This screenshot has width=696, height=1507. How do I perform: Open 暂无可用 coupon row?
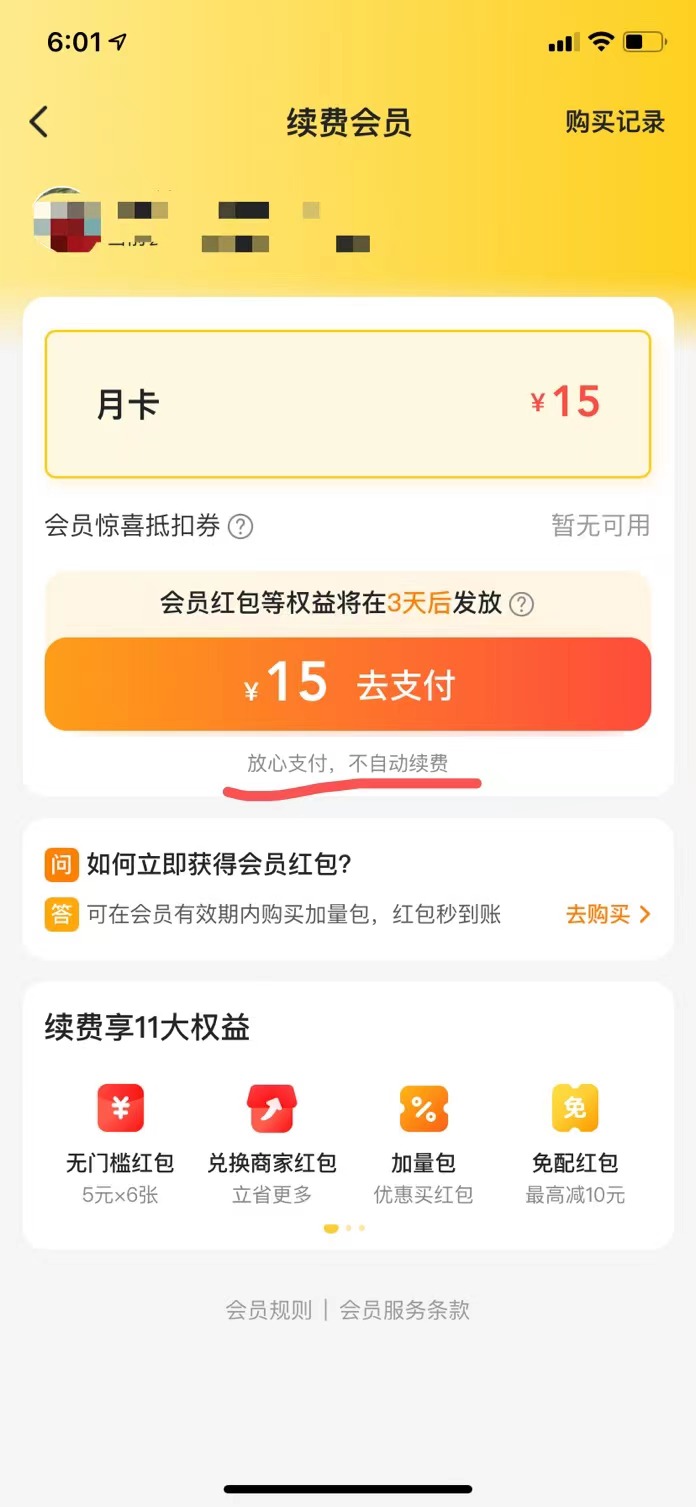600,526
